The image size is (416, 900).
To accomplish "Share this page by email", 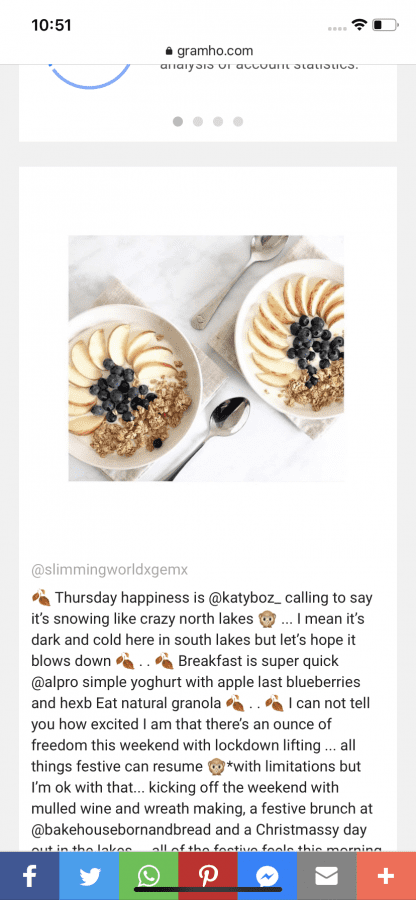I will pyautogui.click(x=327, y=876).
